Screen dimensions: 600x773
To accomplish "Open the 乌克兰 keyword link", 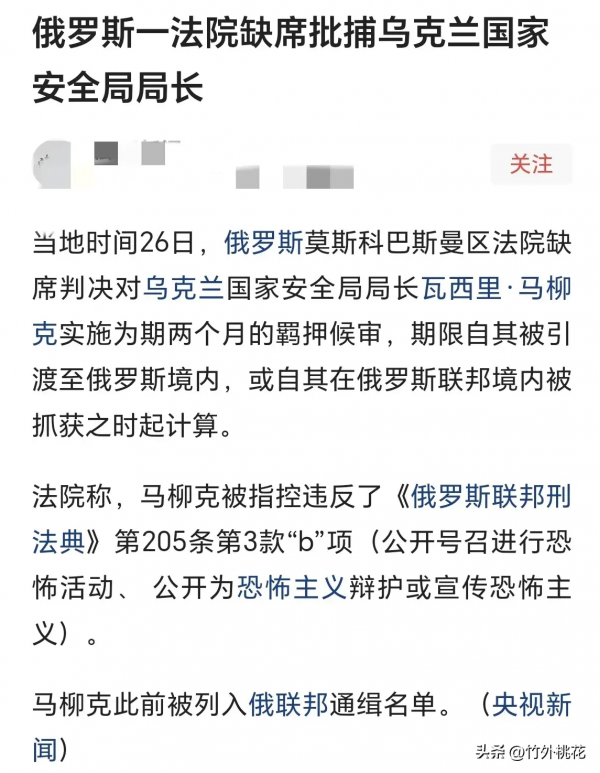I will [185, 290].
